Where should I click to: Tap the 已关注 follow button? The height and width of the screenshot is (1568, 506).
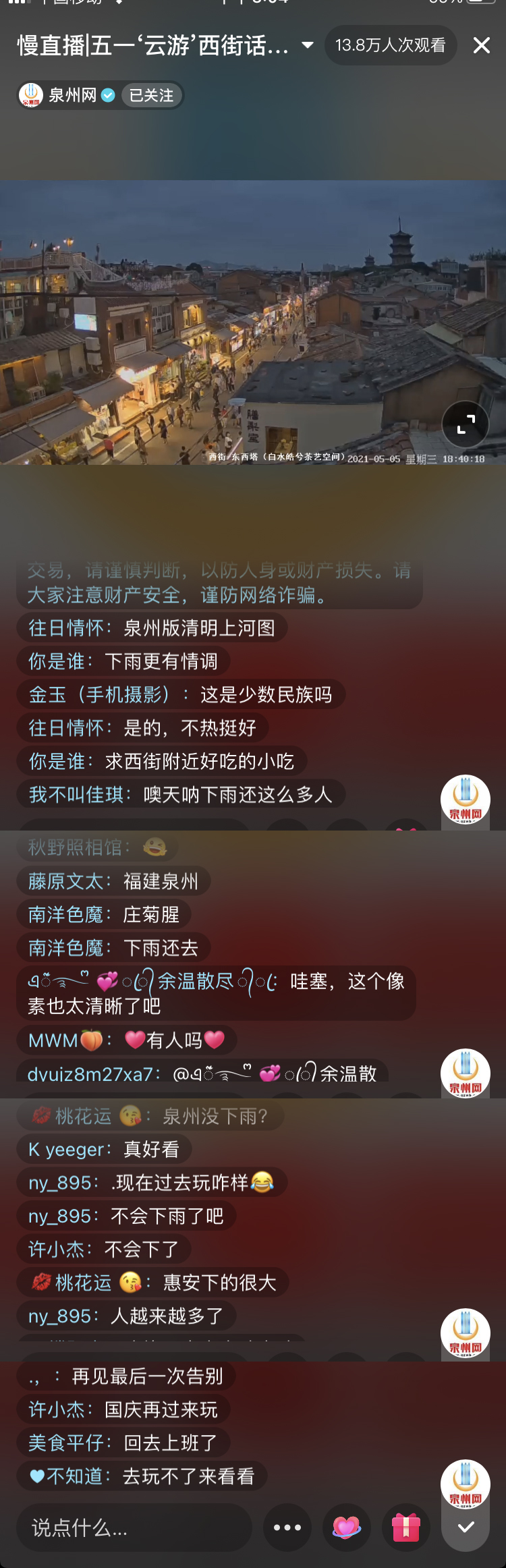[152, 95]
